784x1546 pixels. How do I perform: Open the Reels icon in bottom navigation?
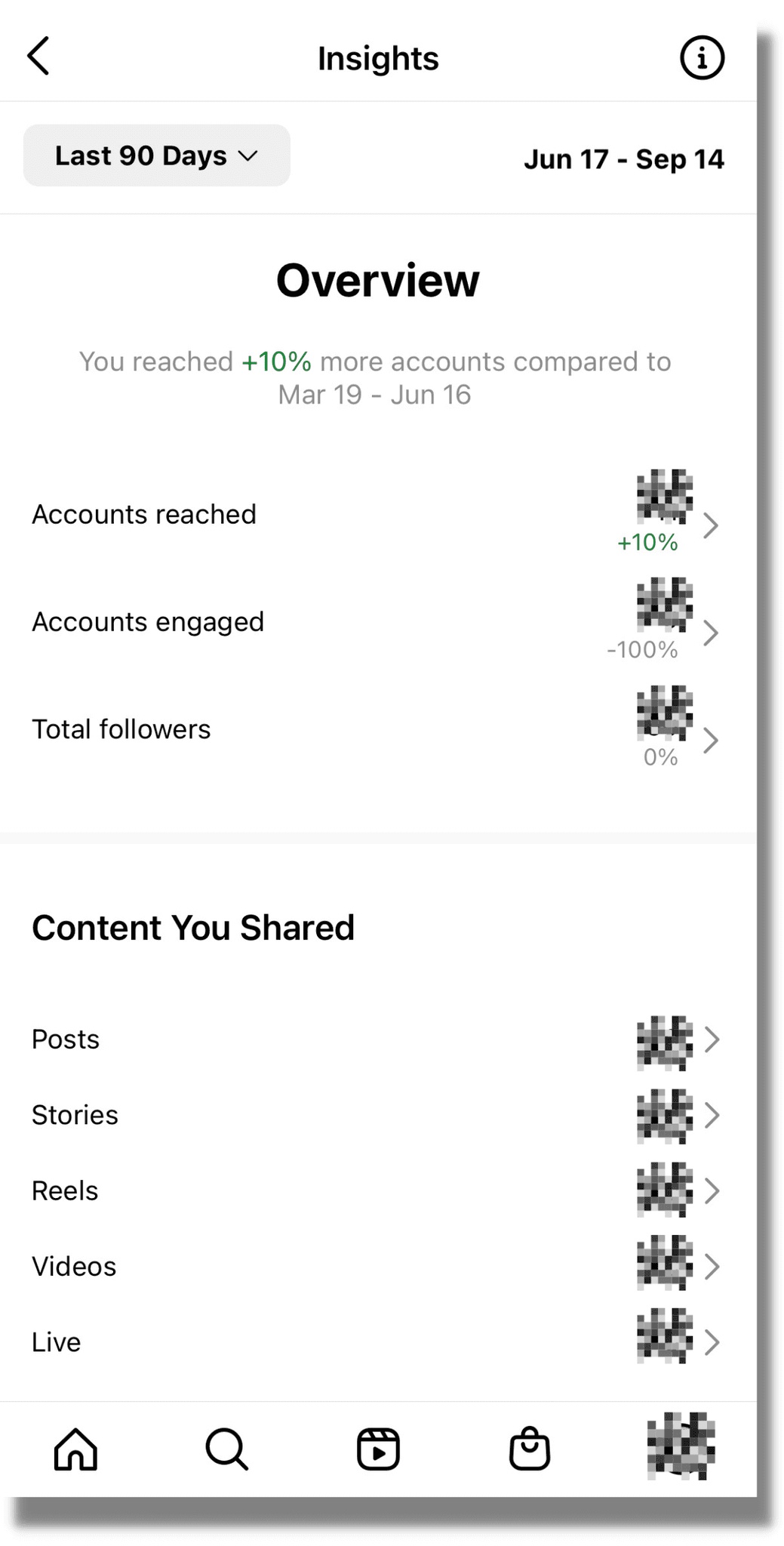(x=377, y=1448)
